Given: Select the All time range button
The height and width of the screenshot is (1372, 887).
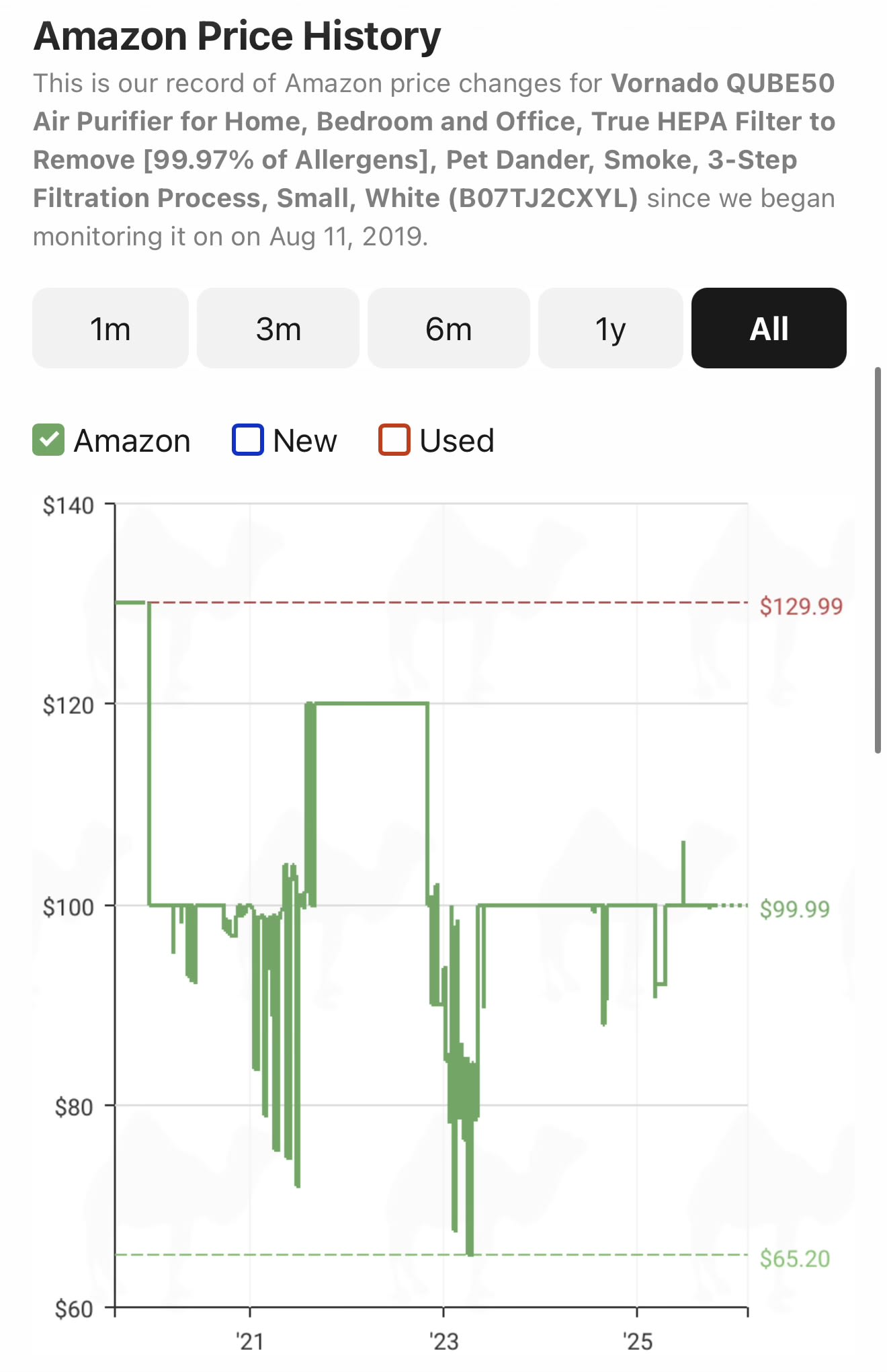Looking at the screenshot, I should tap(769, 329).
